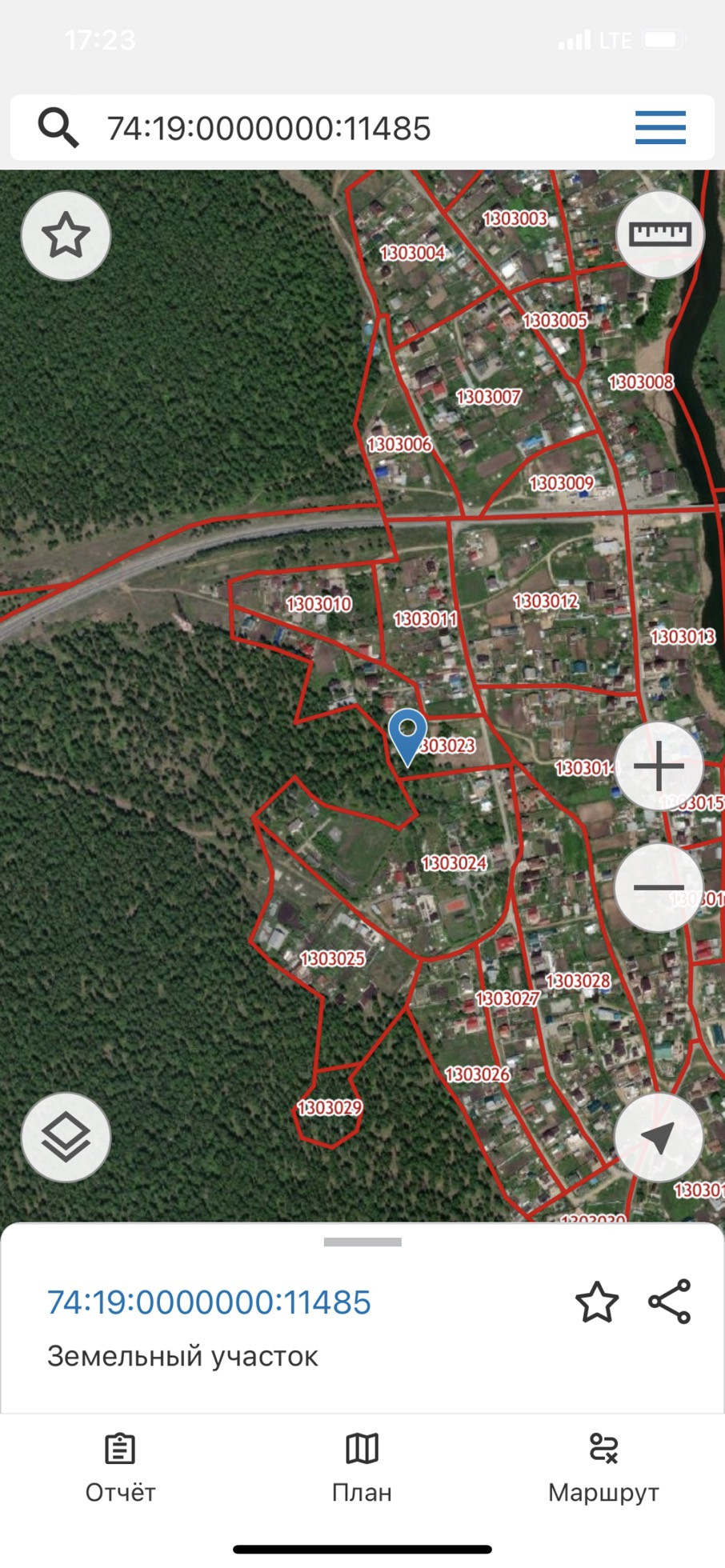Screen dimensions: 725x1568
Task: Share this land parcel
Action: 669,1302
